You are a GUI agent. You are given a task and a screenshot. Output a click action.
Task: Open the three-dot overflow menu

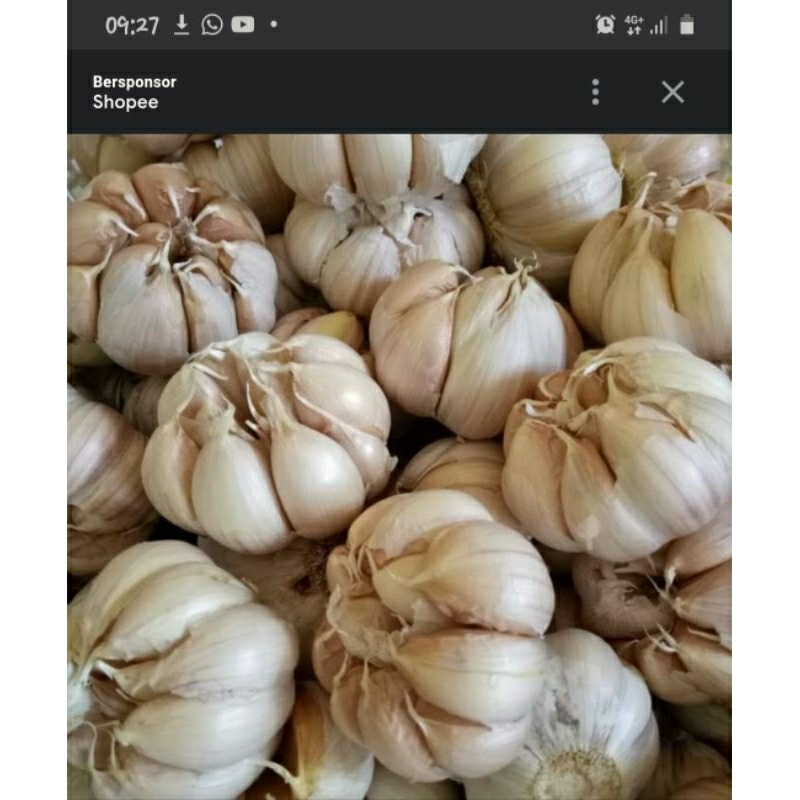coord(595,92)
